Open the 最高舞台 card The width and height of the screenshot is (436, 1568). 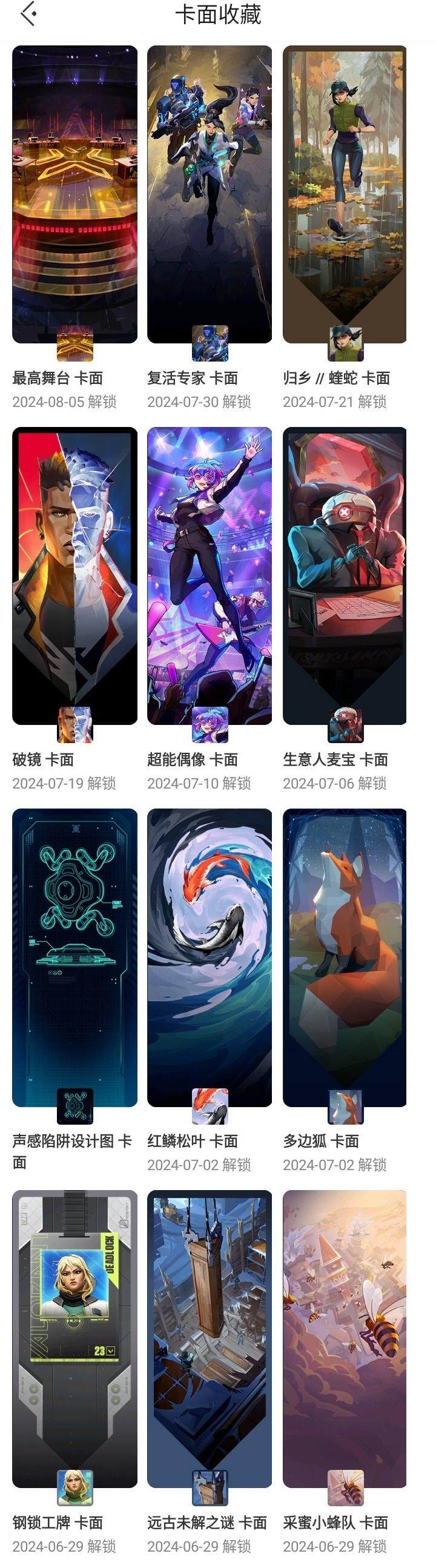coord(74,195)
